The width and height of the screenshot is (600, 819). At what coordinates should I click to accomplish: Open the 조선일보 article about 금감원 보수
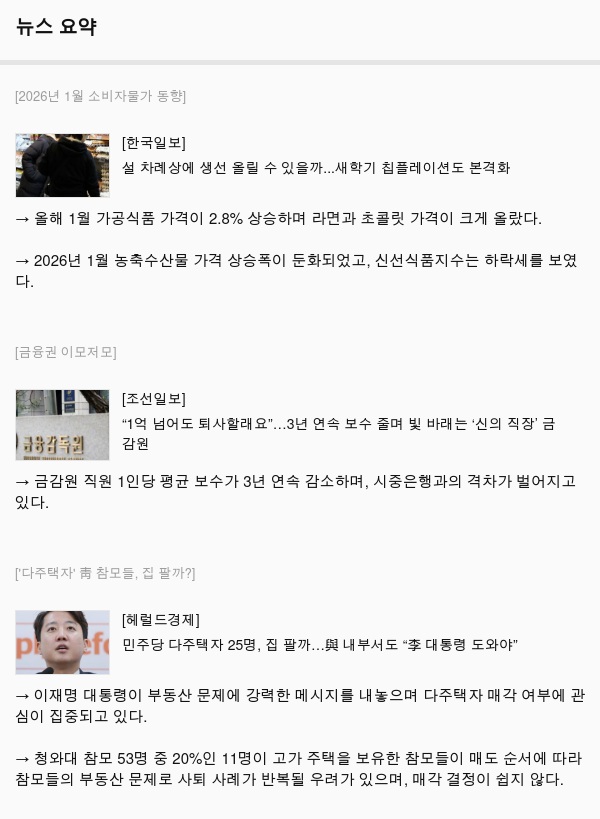[x=337, y=424]
